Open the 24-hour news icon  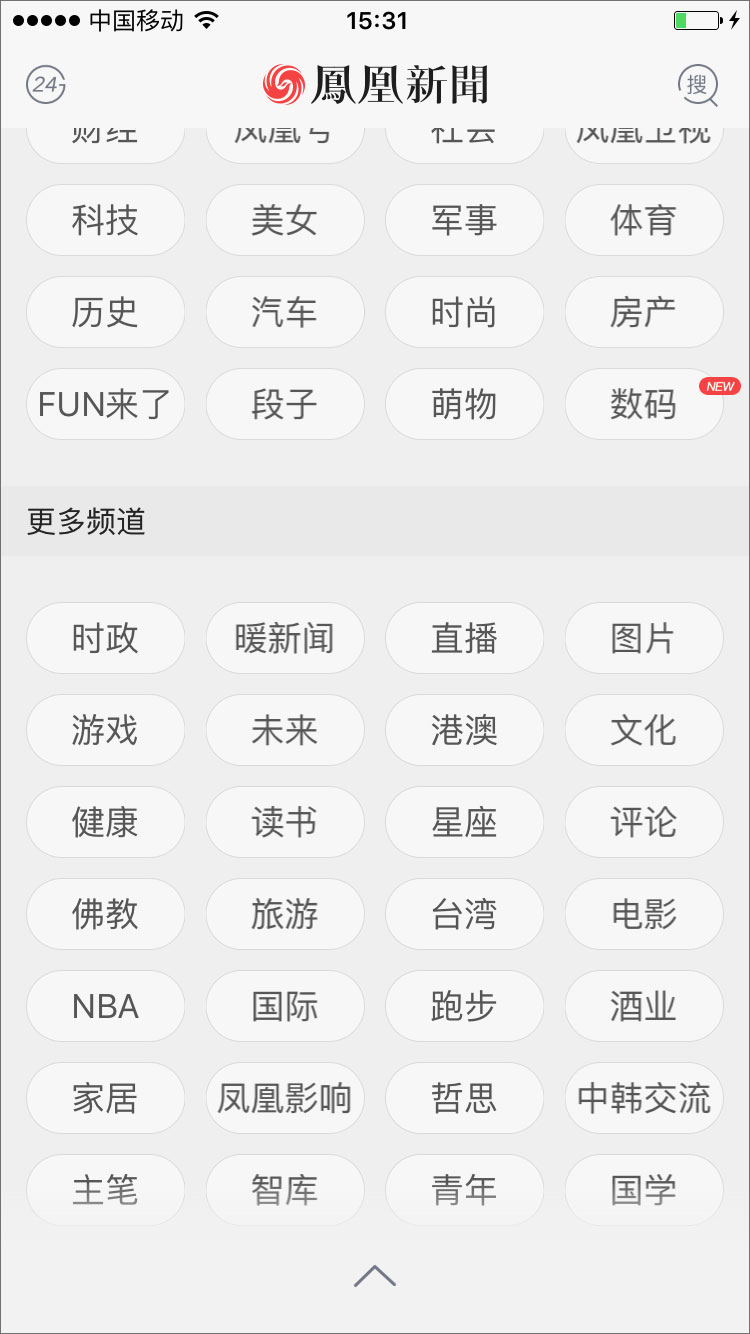tap(46, 85)
